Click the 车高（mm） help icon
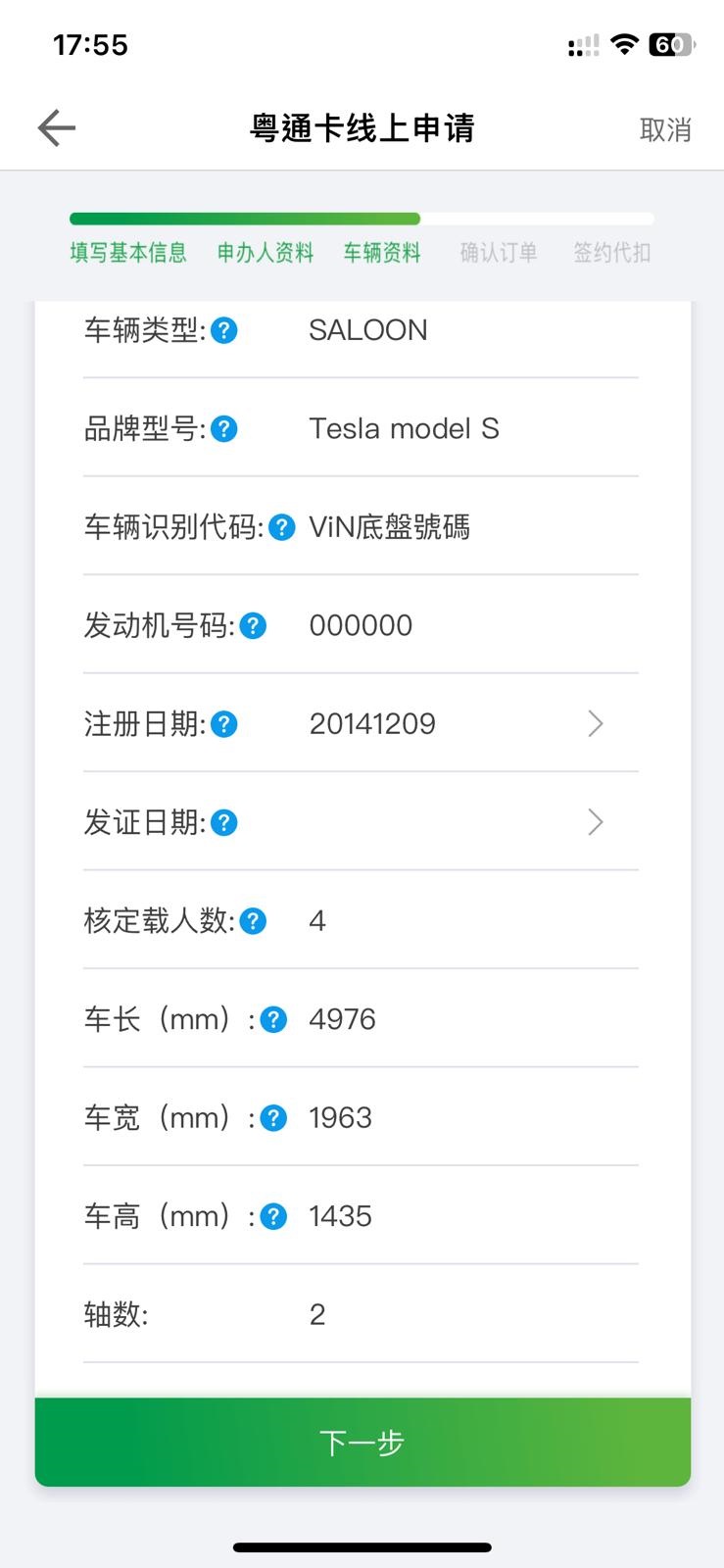 (273, 1216)
